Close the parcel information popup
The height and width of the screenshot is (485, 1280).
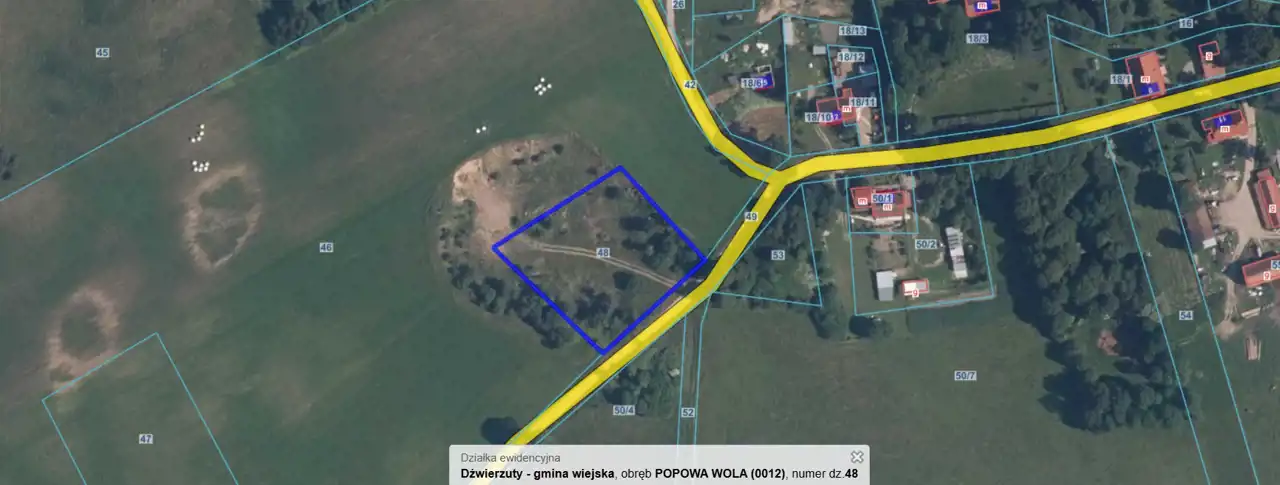pyautogui.click(x=856, y=457)
